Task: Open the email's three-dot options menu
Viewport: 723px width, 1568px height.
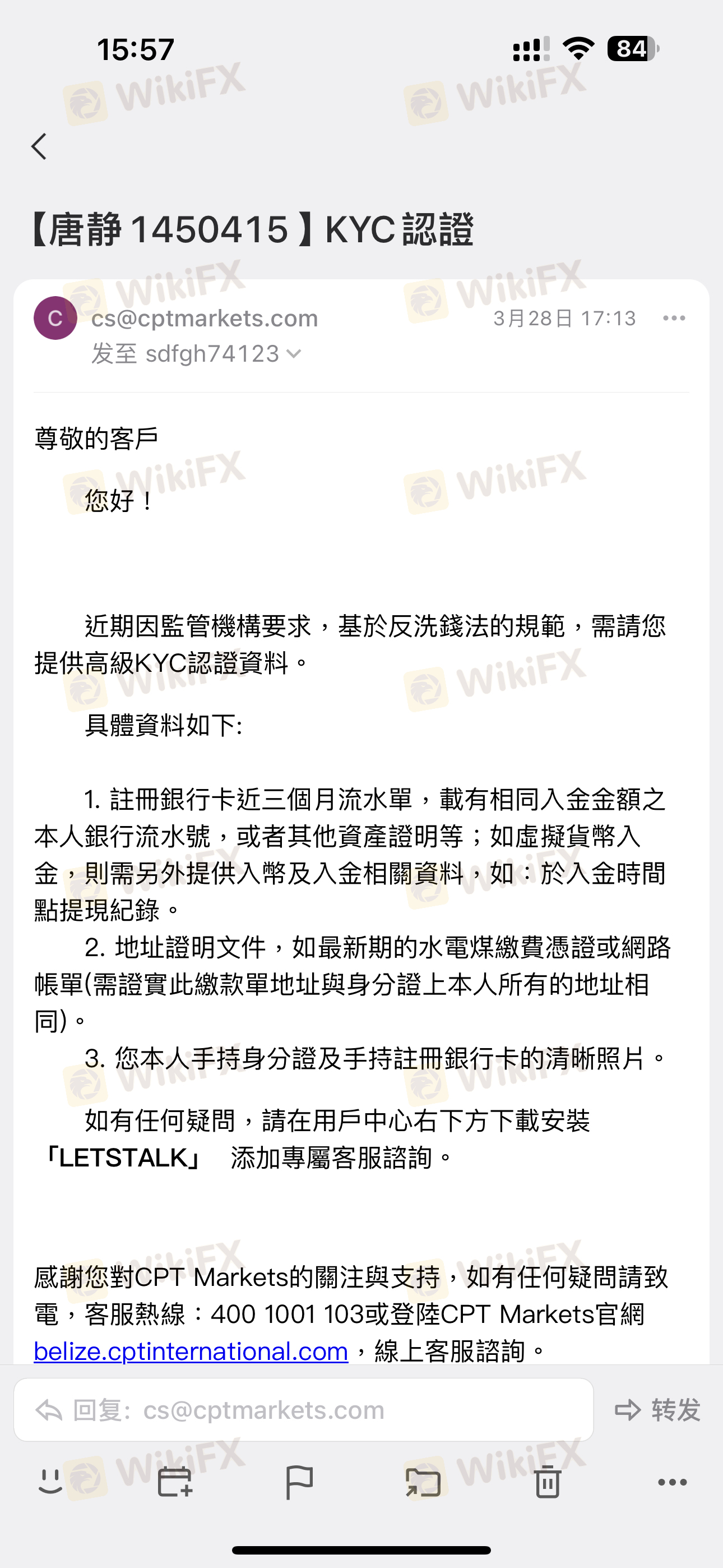Action: pyautogui.click(x=674, y=318)
